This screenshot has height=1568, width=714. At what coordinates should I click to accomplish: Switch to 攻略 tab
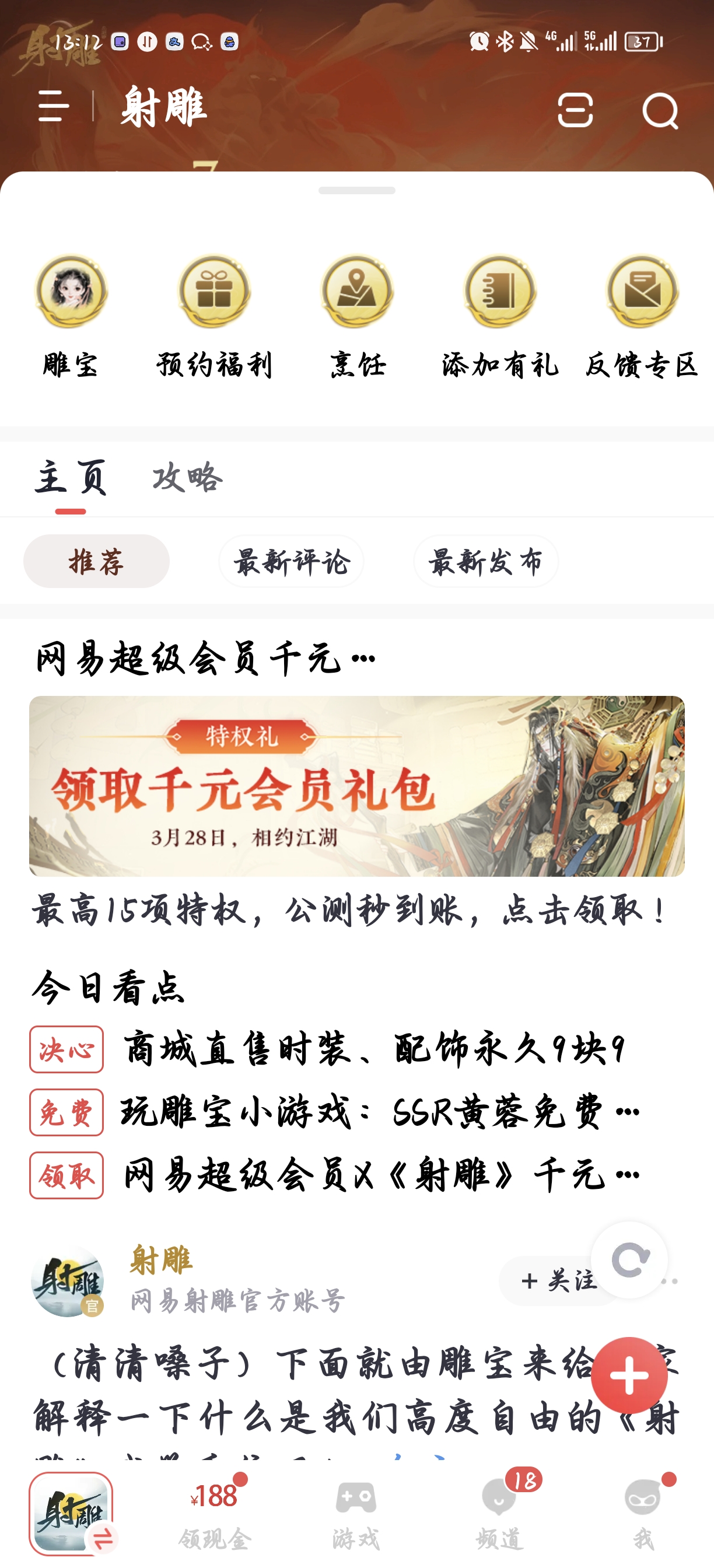pos(187,477)
